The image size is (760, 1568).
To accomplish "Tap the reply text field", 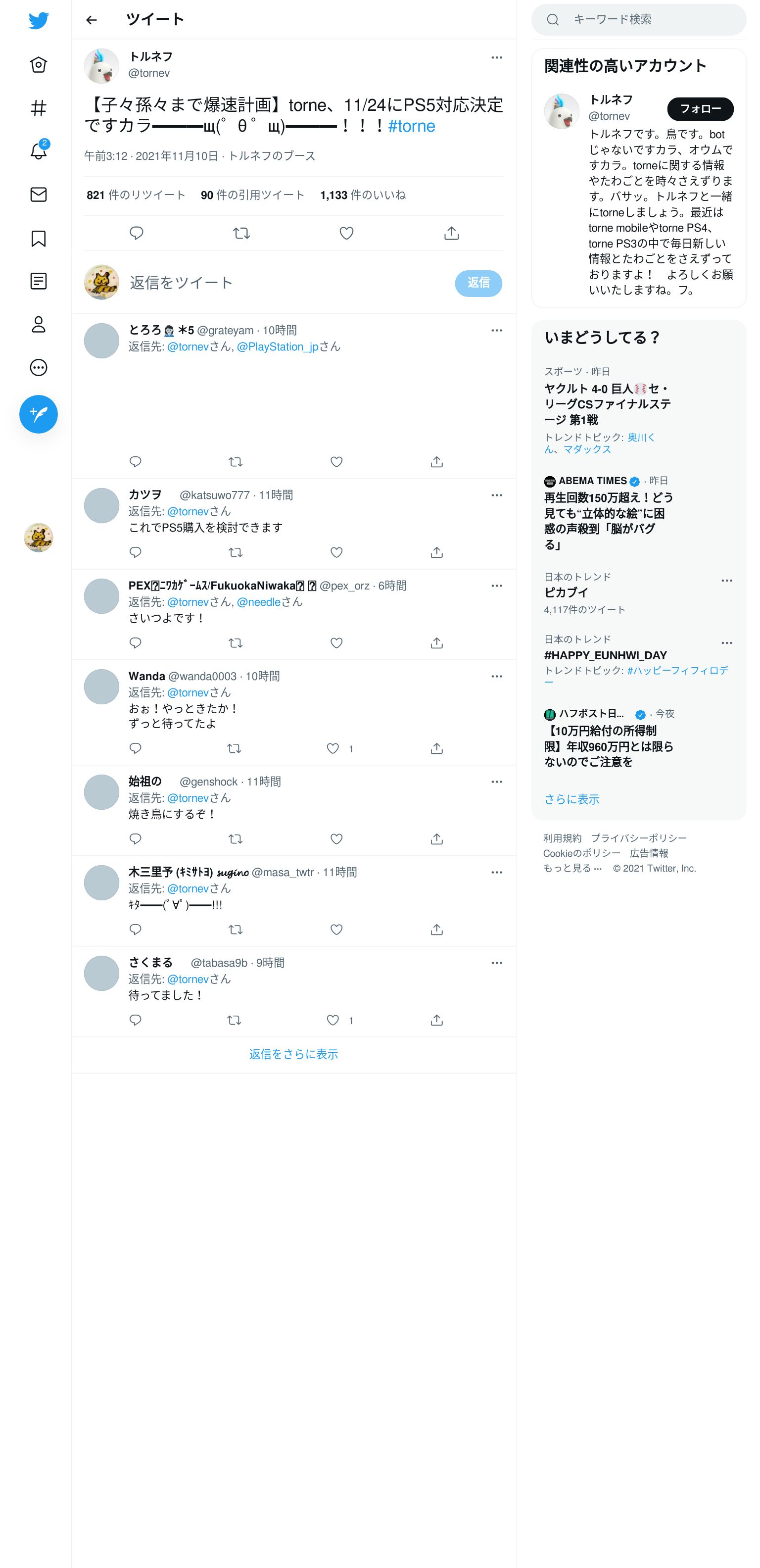I will tap(286, 283).
